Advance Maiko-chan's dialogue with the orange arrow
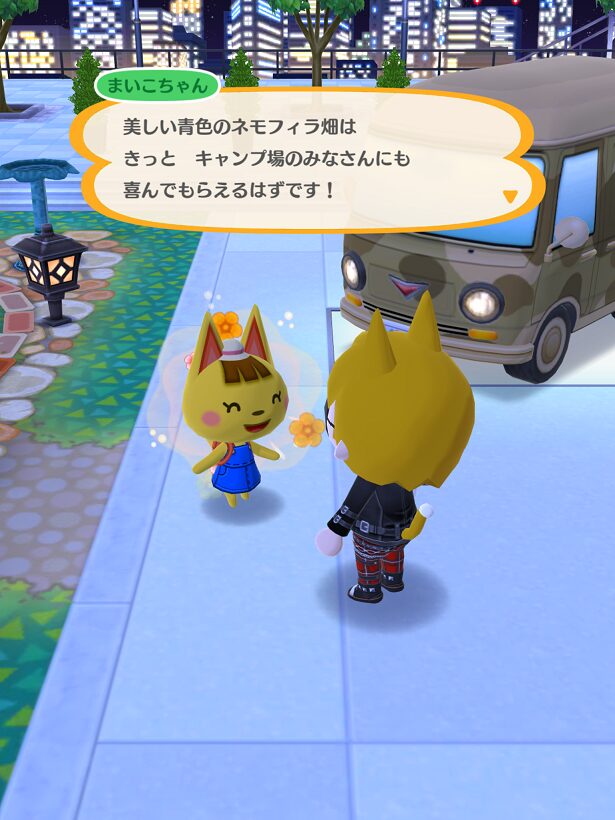The image size is (615, 820). 510,196
